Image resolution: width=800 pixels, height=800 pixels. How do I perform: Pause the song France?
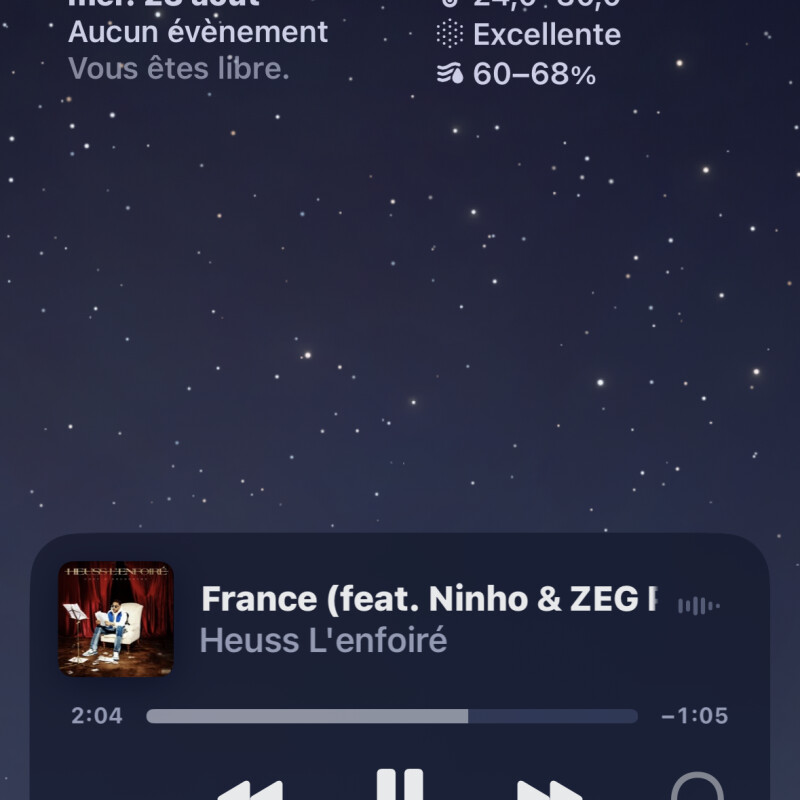(x=400, y=785)
